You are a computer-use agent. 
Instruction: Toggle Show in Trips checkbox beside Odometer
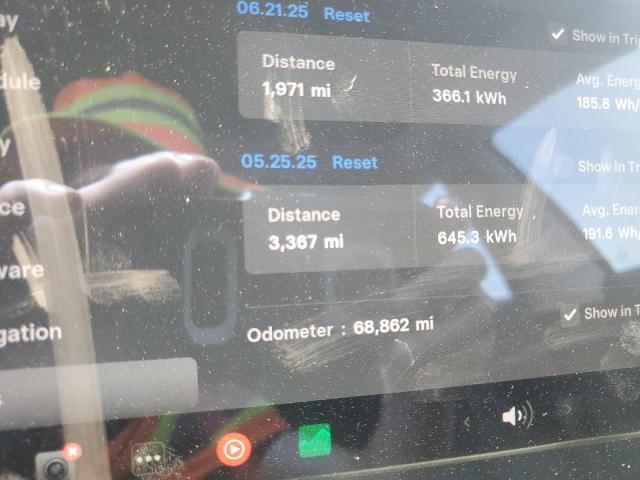coord(570,314)
